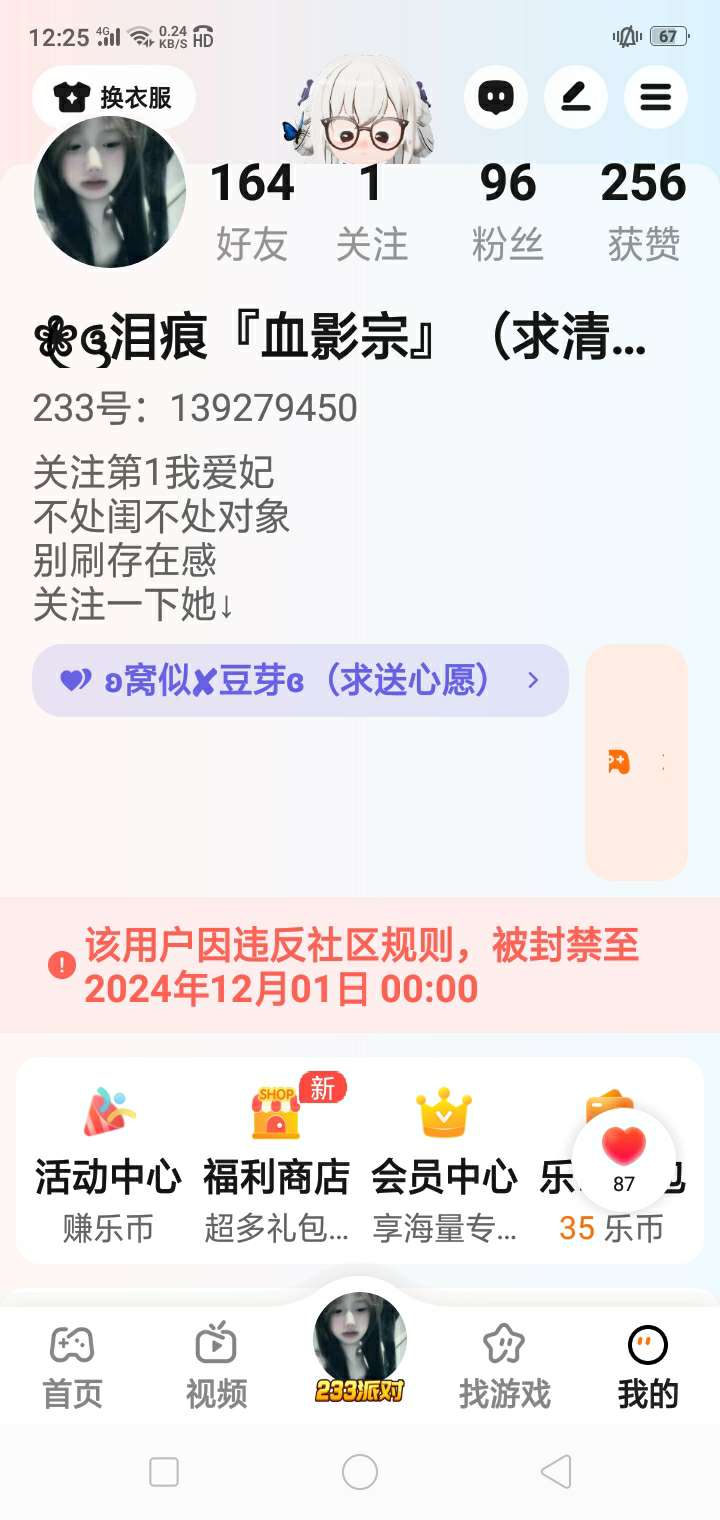
Task: Tap the 换衣服 outfit button
Action: pyautogui.click(x=114, y=97)
